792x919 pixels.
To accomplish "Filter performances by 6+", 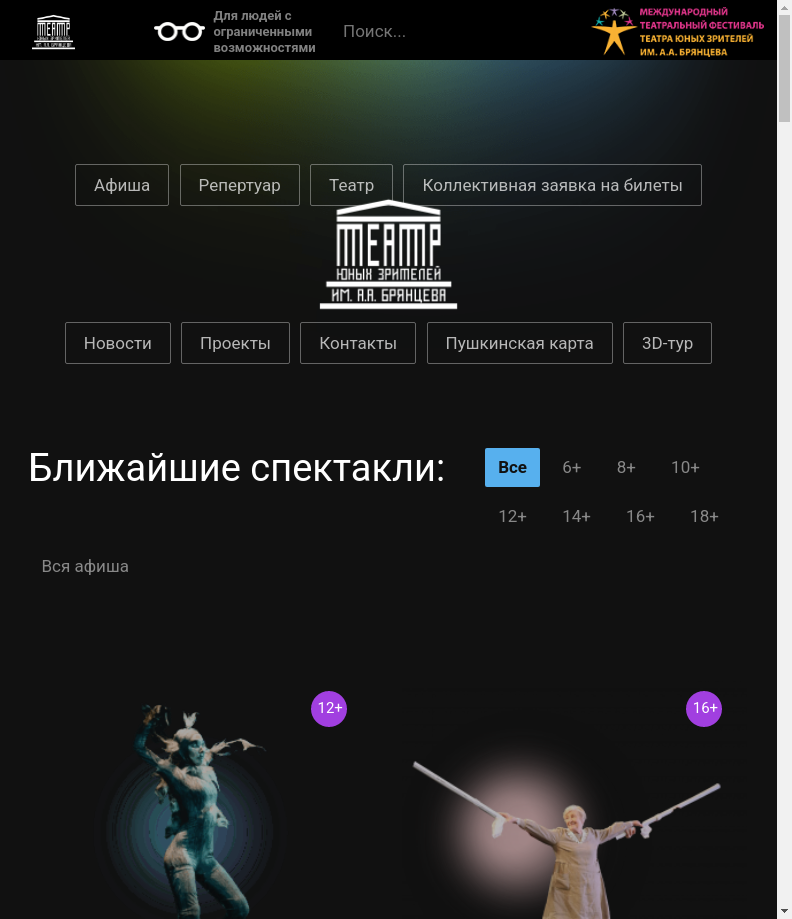I will [572, 467].
